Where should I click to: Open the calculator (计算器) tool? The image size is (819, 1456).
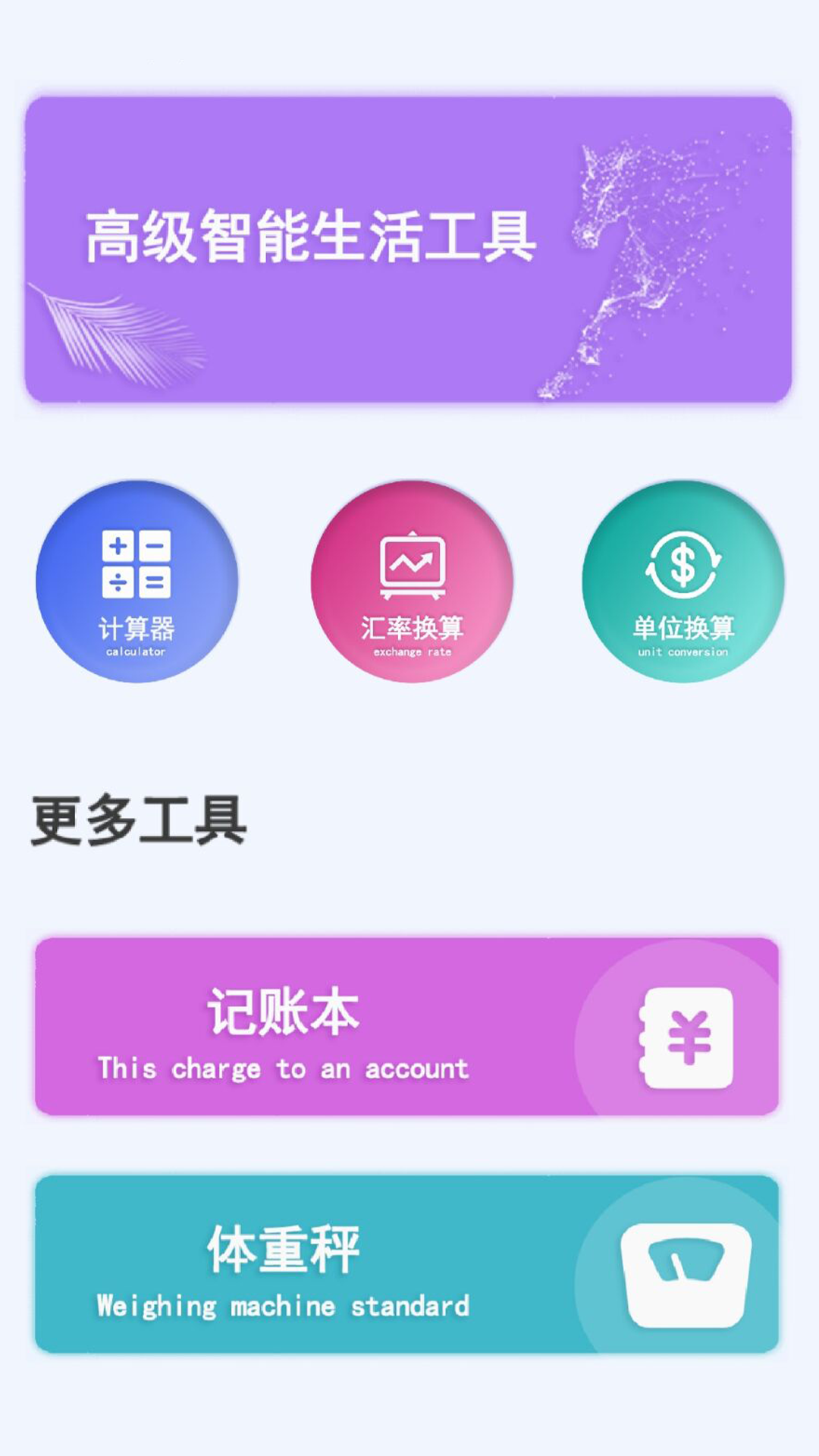[136, 582]
